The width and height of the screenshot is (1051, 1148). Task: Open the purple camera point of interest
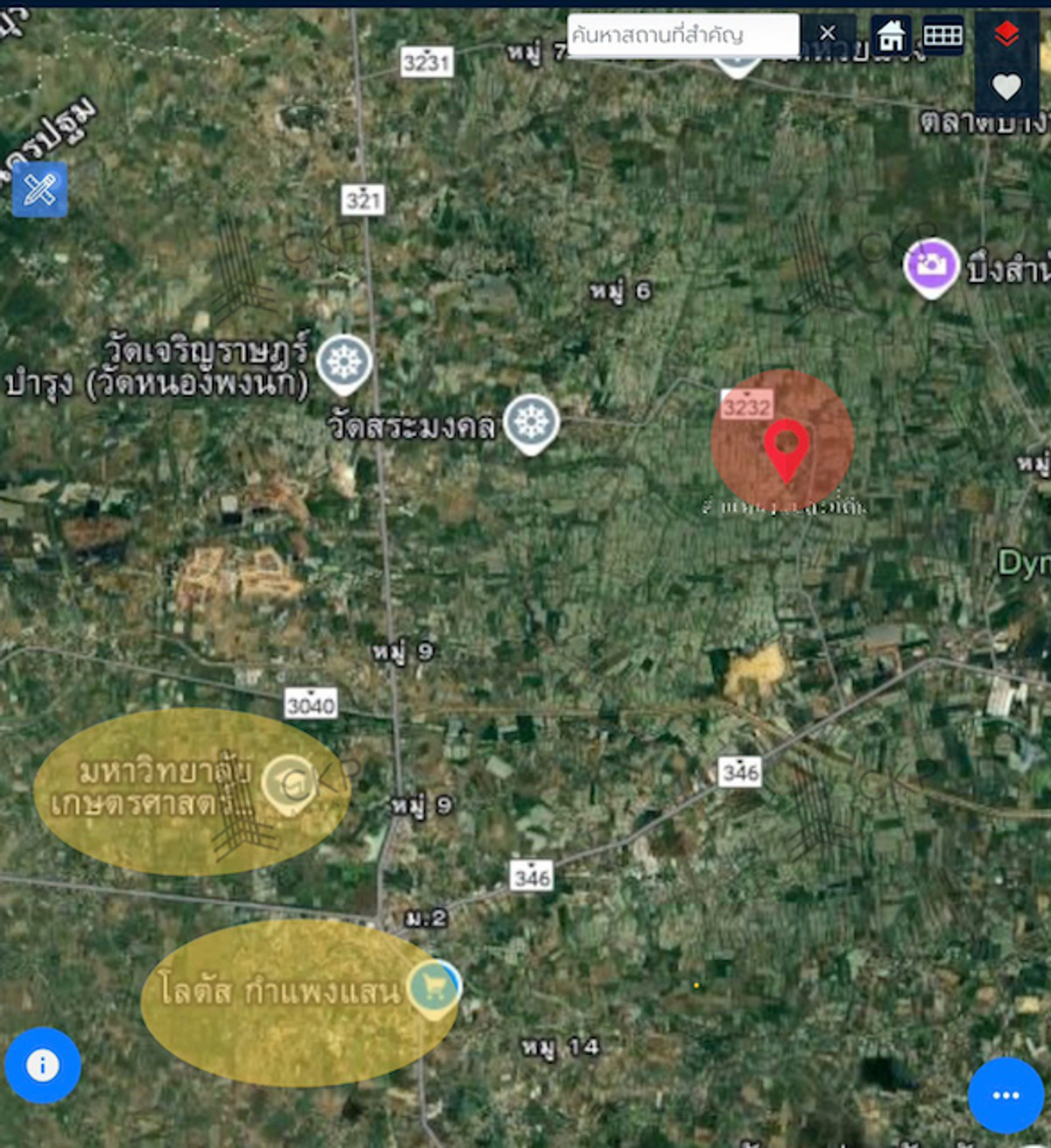(x=930, y=265)
